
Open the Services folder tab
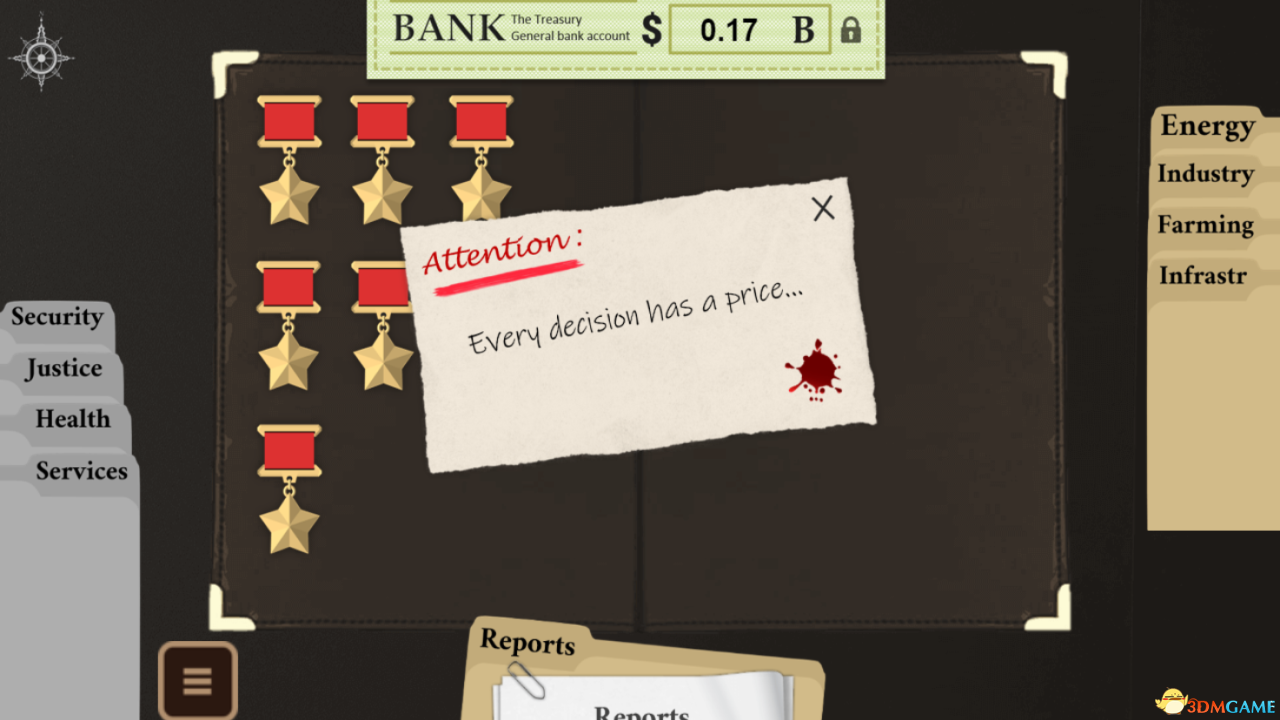(81, 471)
